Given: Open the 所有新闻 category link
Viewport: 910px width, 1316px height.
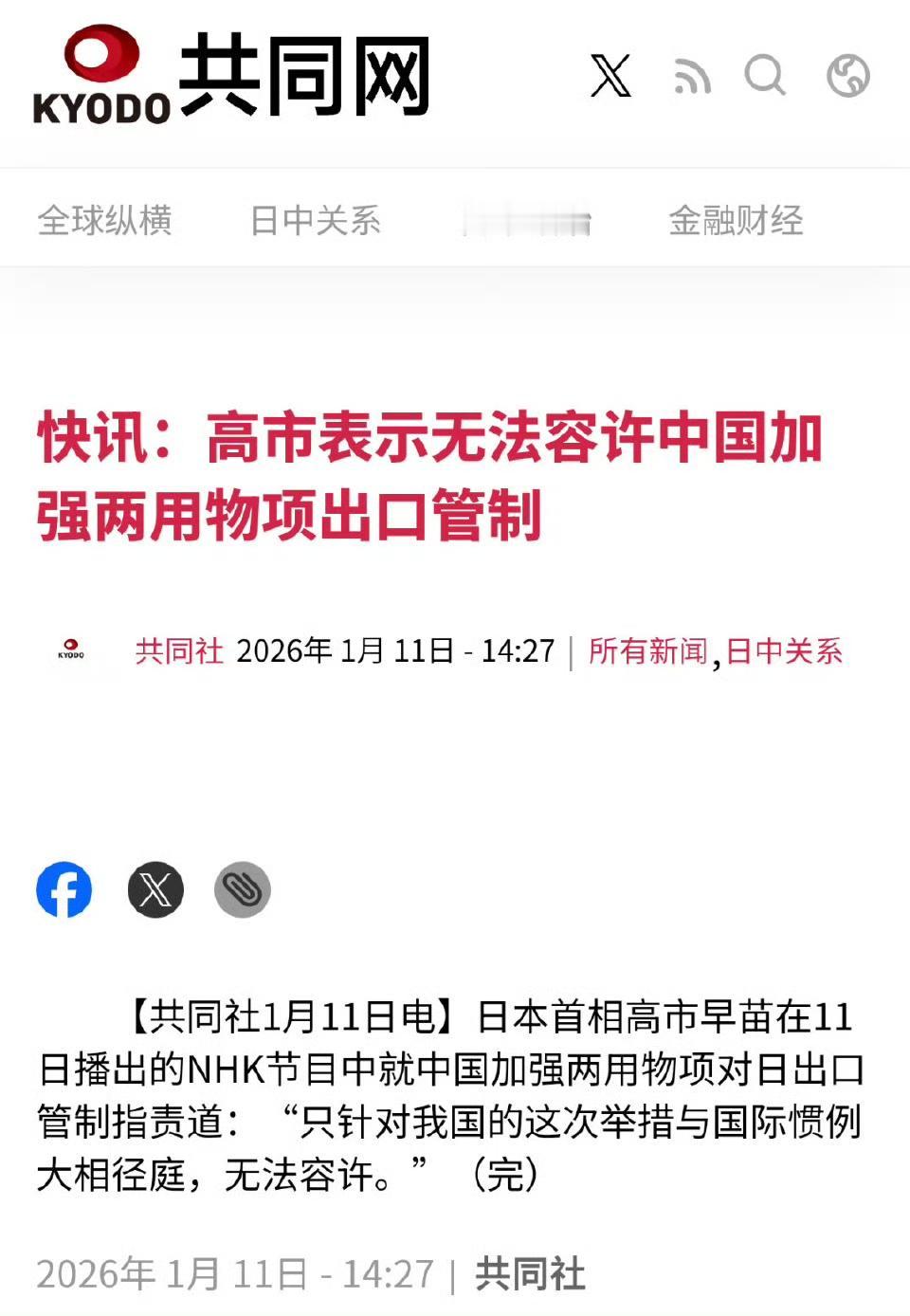Looking at the screenshot, I should pyautogui.click(x=646, y=652).
